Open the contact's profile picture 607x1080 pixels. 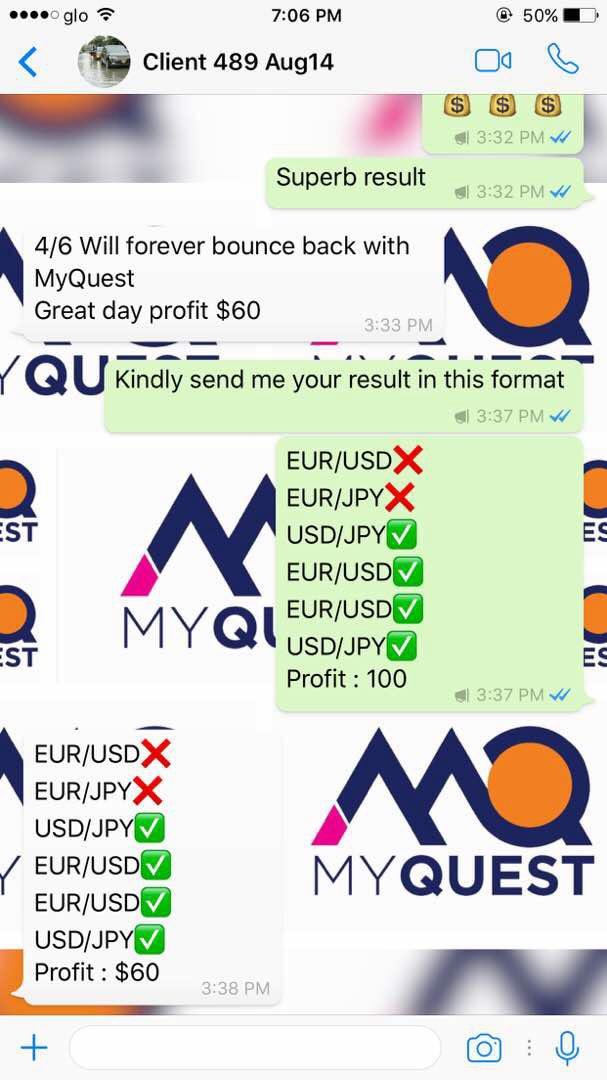click(x=104, y=62)
